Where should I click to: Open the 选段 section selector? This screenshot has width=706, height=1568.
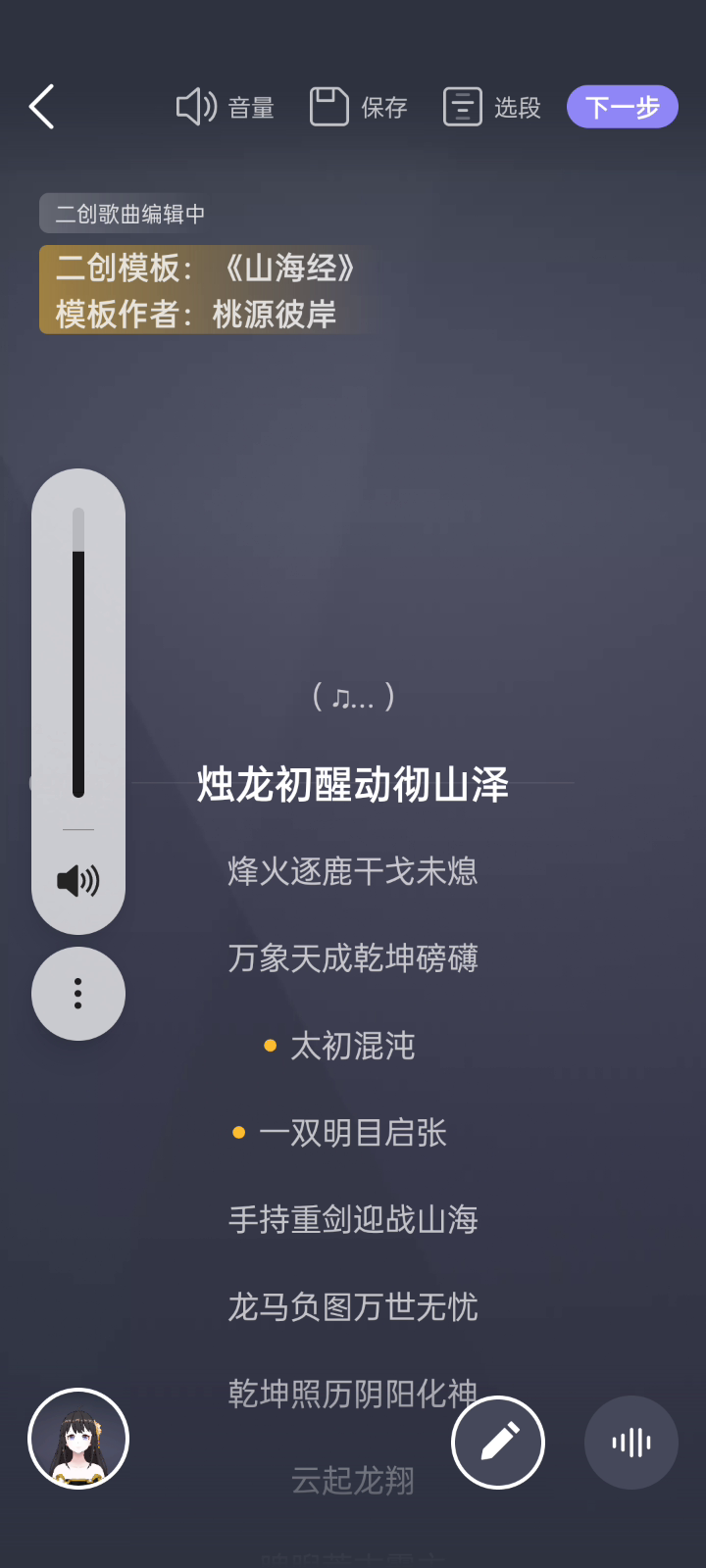pos(491,107)
